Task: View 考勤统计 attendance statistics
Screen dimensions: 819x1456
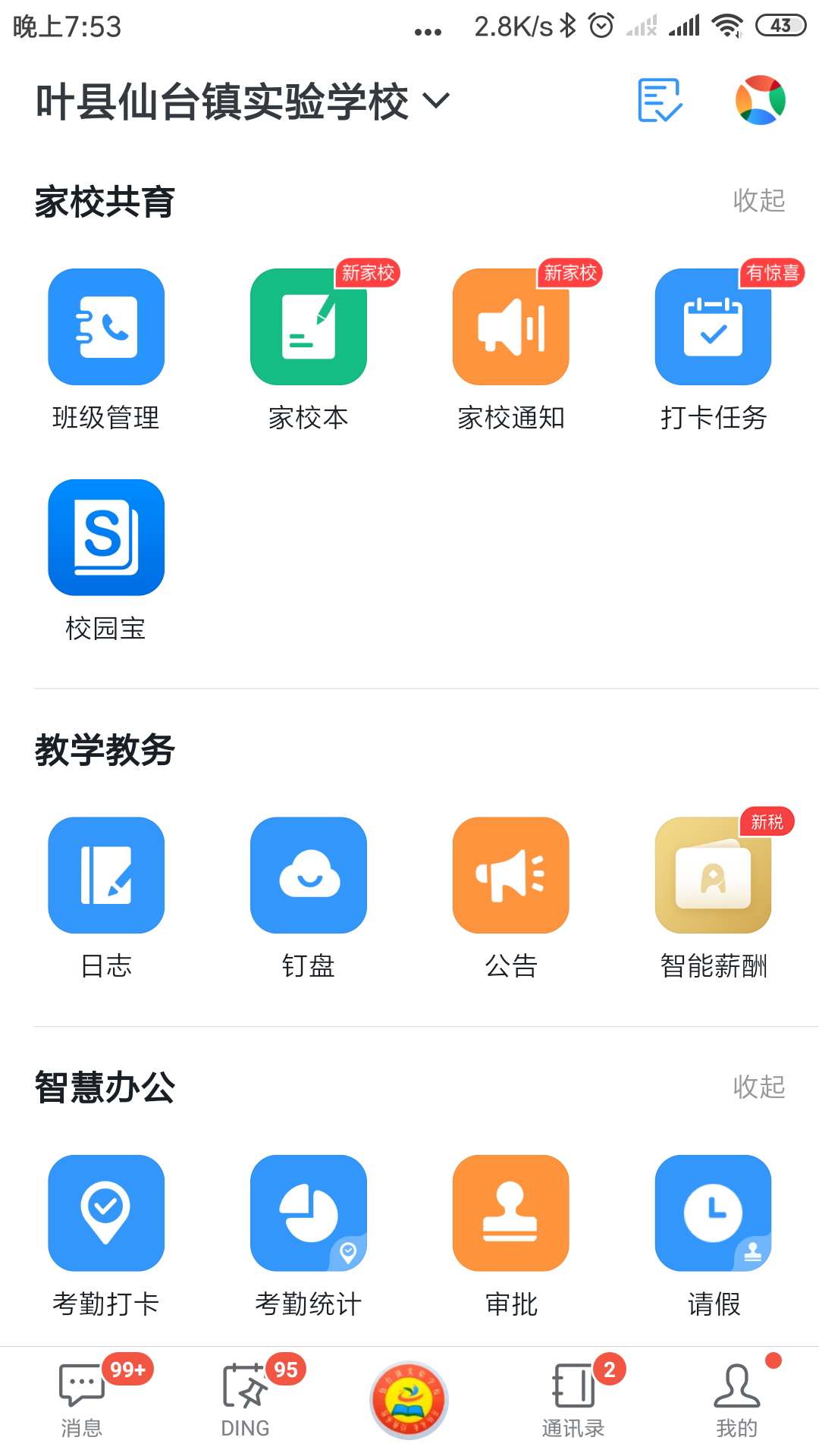Action: [309, 1213]
